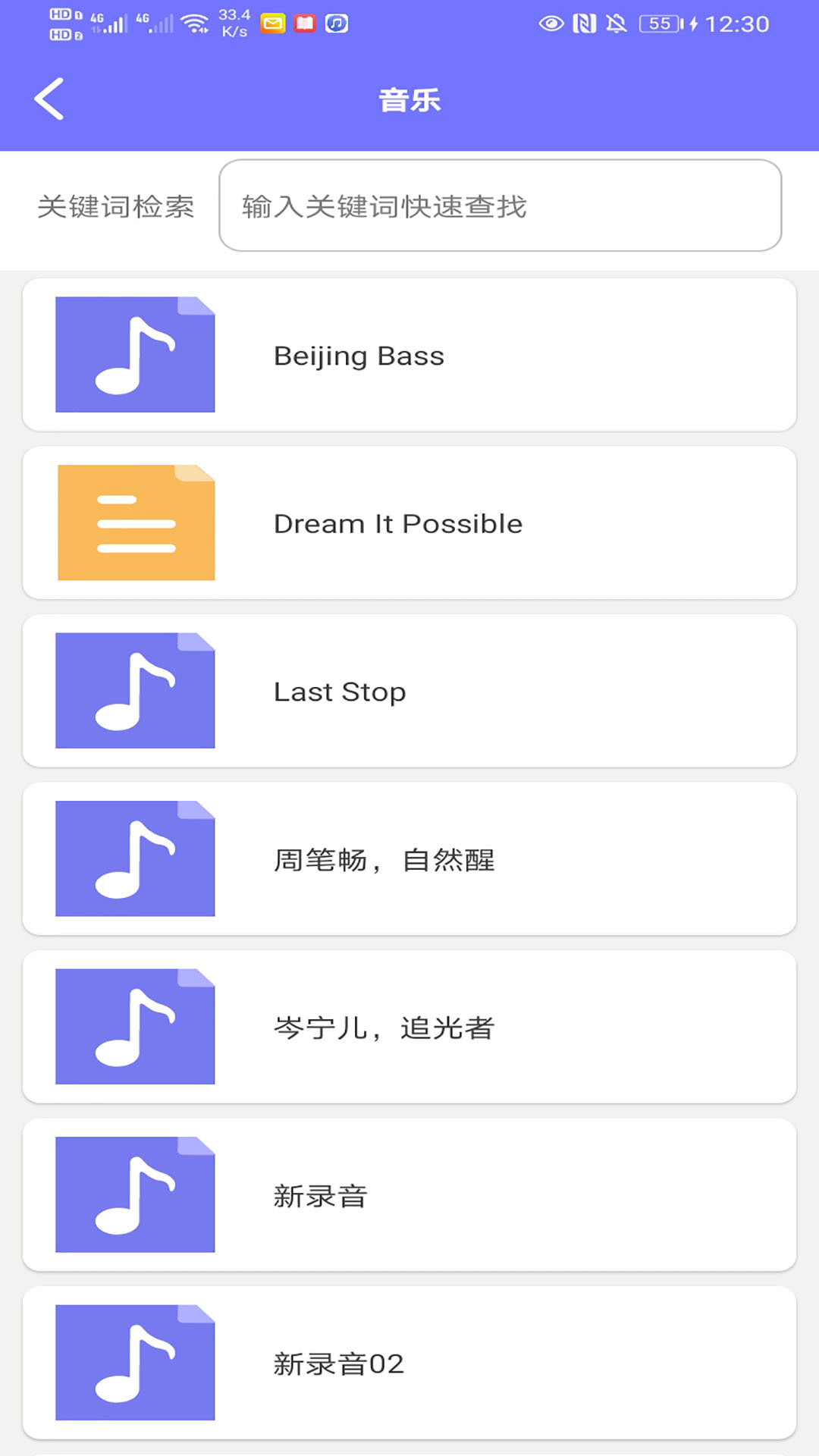Tap the music note icon for Beijing Bass
The height and width of the screenshot is (1456, 819).
[x=135, y=354]
